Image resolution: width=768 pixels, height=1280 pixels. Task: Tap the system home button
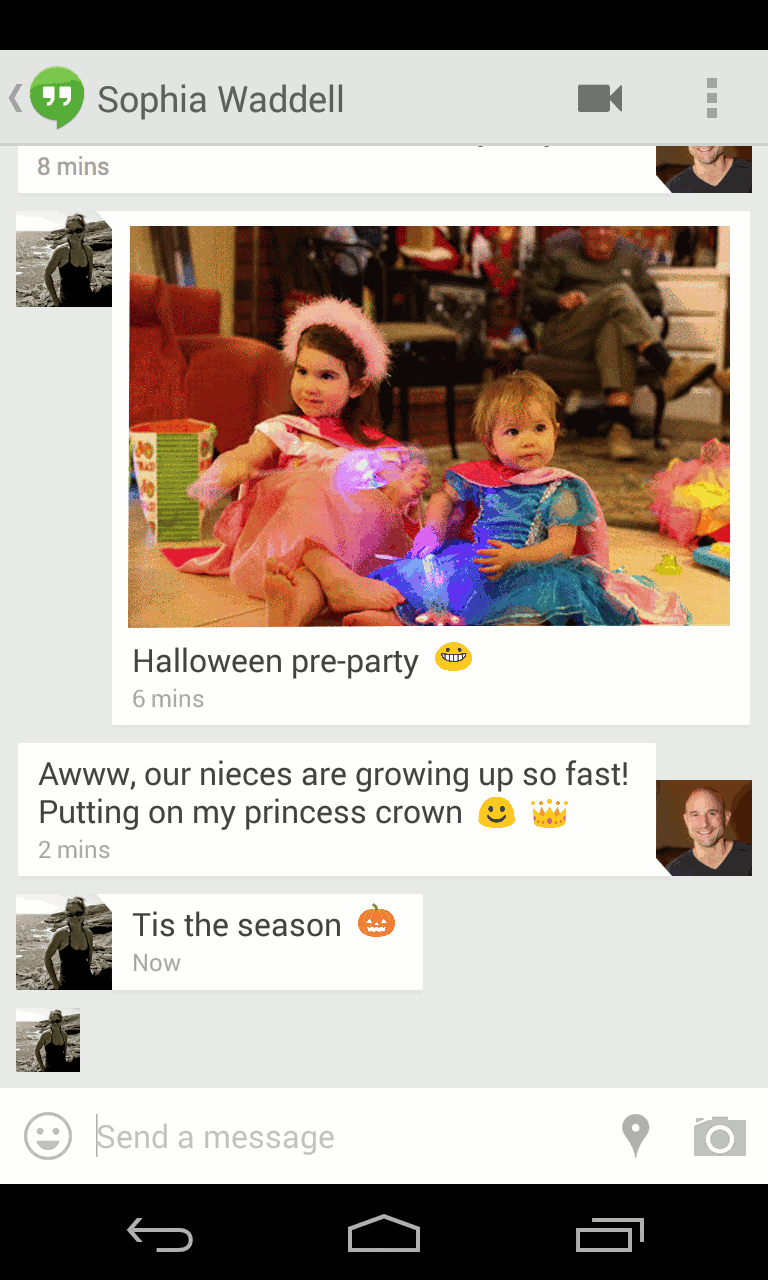point(384,1234)
